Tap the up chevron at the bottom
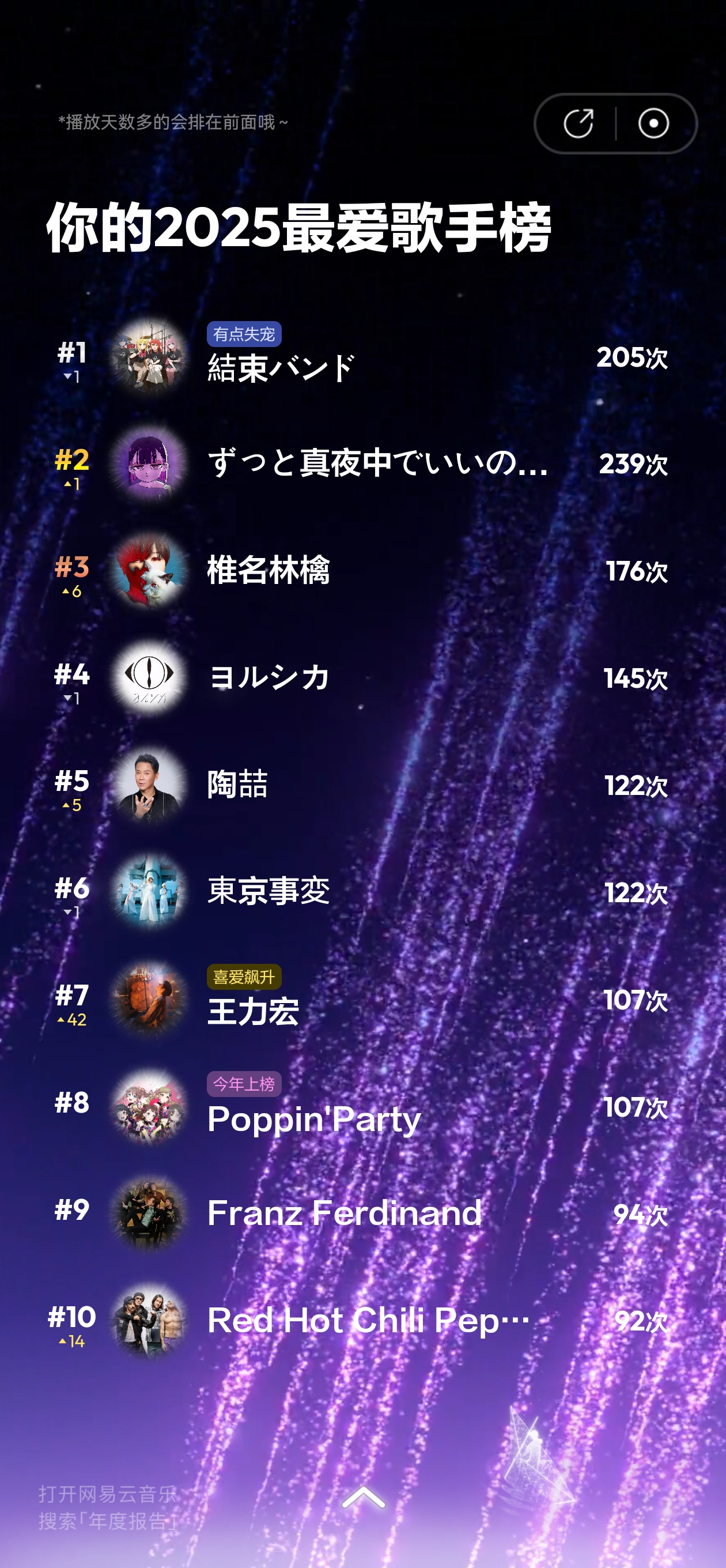Screen dimensions: 726x1568 click(364, 1497)
